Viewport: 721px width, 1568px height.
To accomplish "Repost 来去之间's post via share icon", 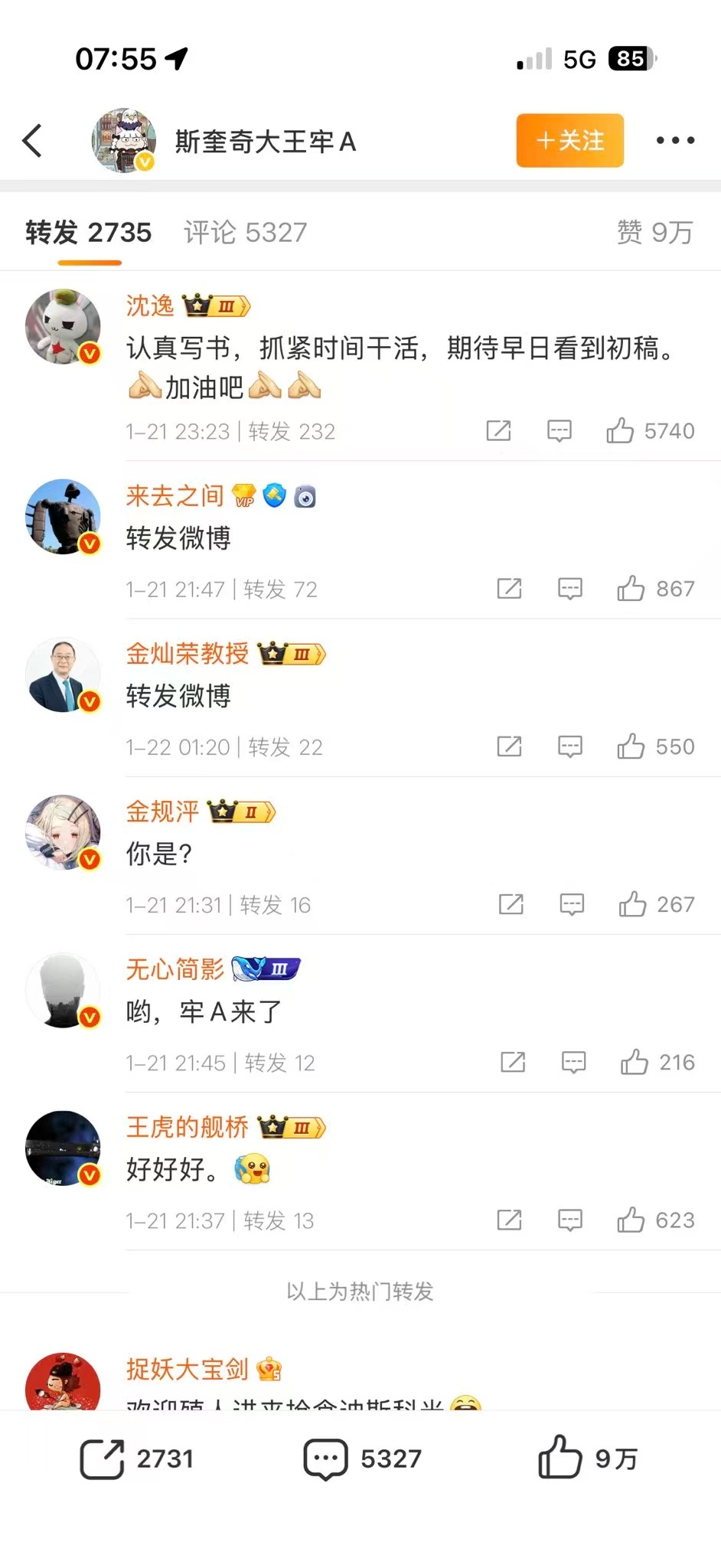I will [509, 589].
